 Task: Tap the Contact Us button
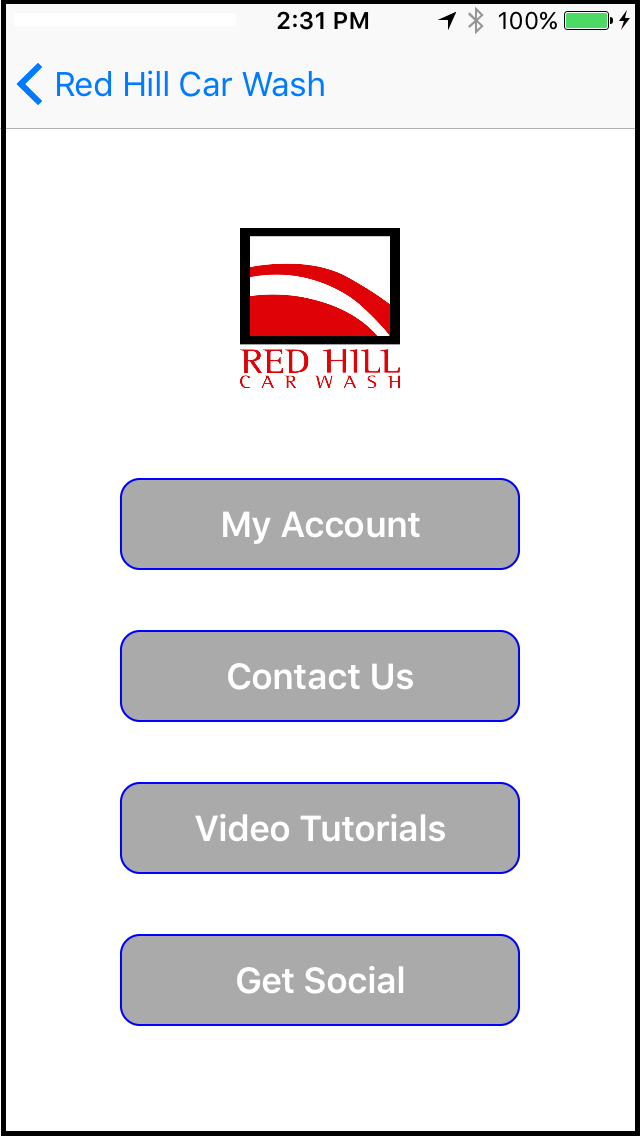[x=320, y=676]
